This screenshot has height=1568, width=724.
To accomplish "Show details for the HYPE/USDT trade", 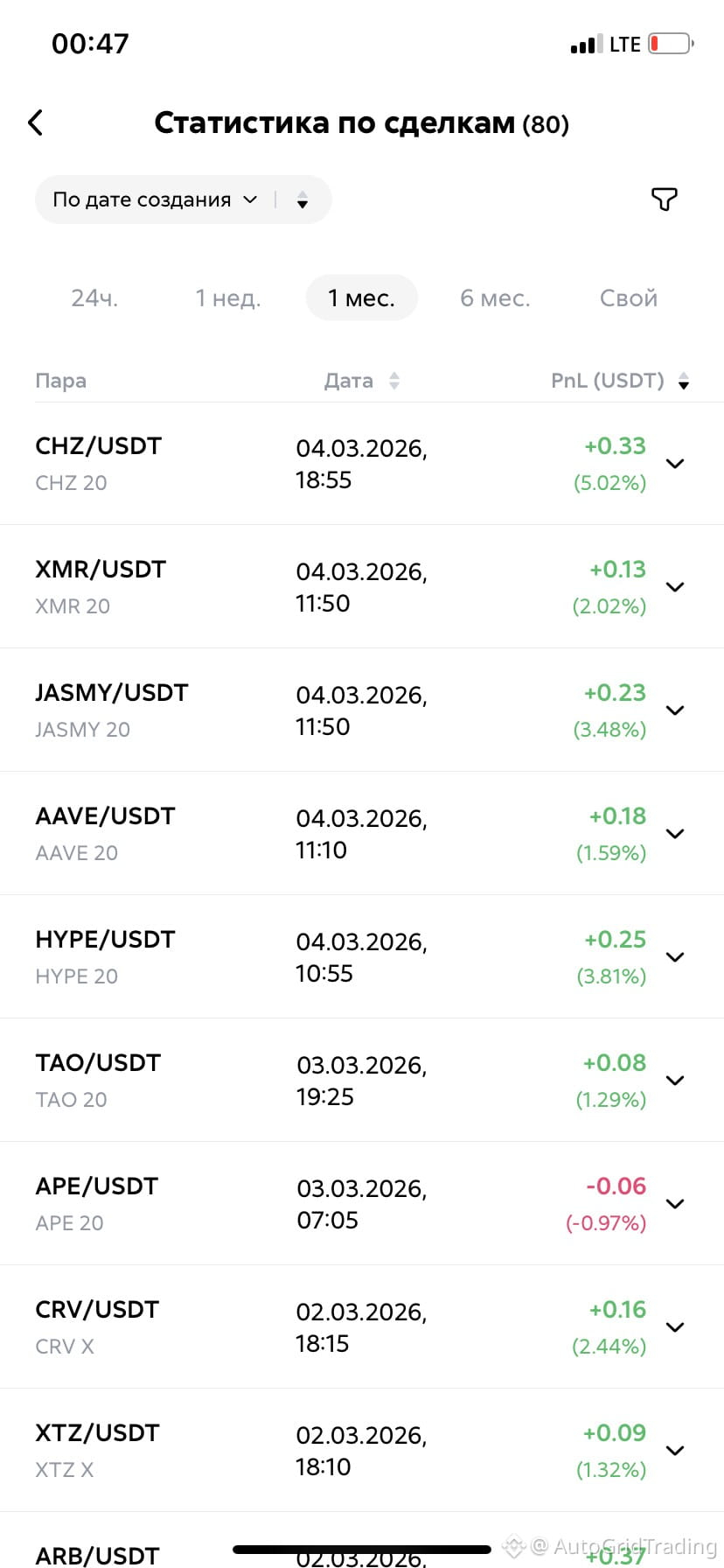I will coord(675,957).
